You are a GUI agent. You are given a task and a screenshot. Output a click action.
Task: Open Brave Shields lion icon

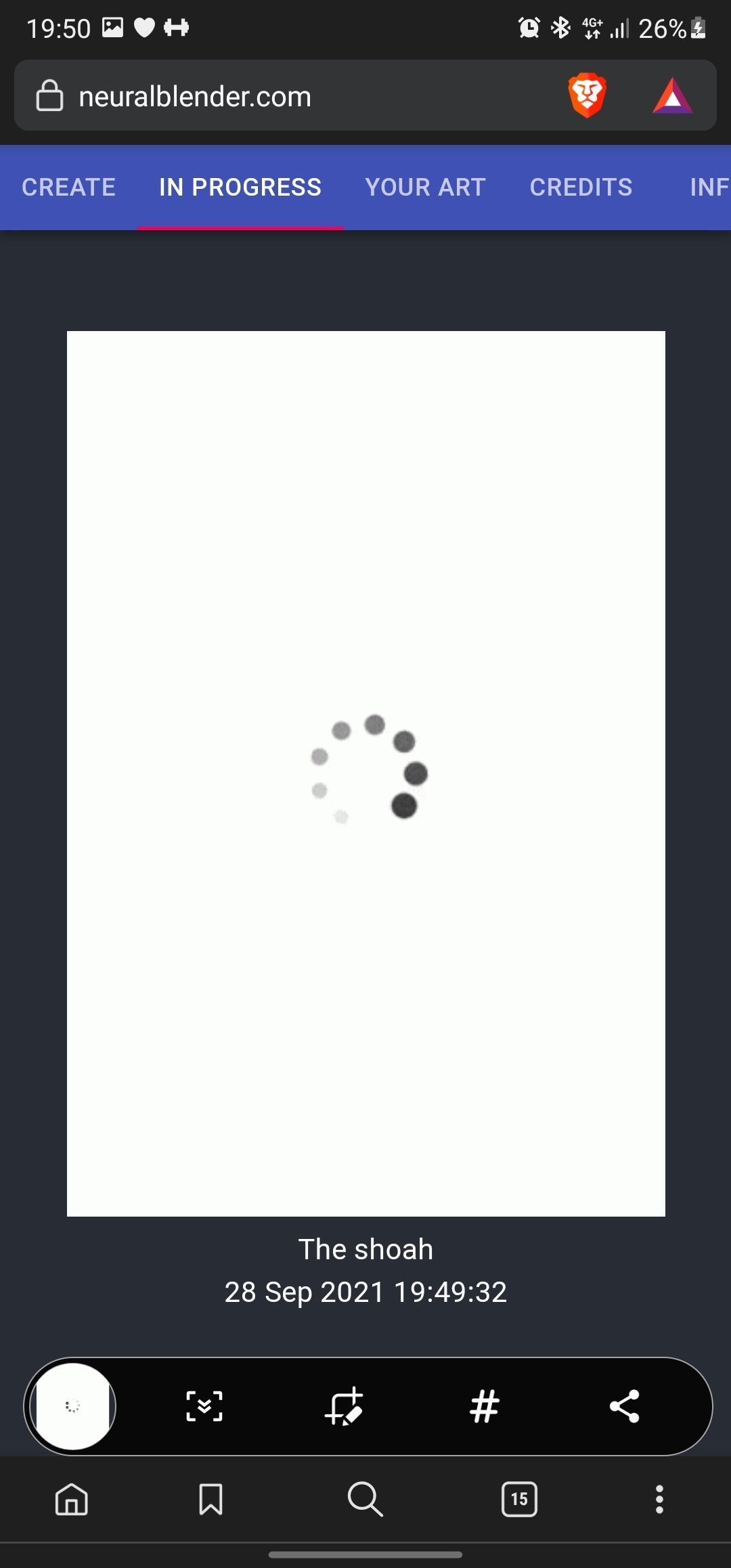pos(587,95)
